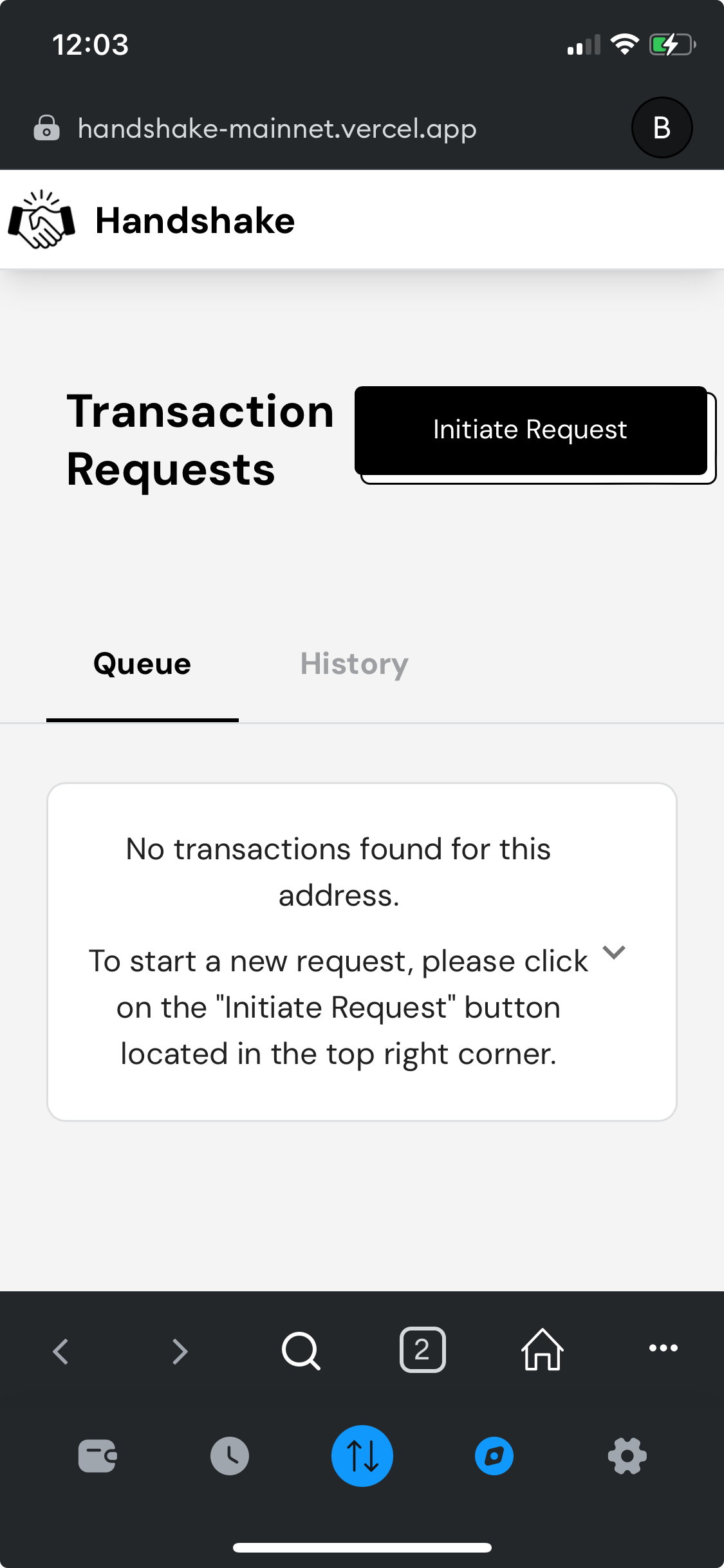Open the browser search icon
Screen dimensions: 724x1568
(x=301, y=1350)
